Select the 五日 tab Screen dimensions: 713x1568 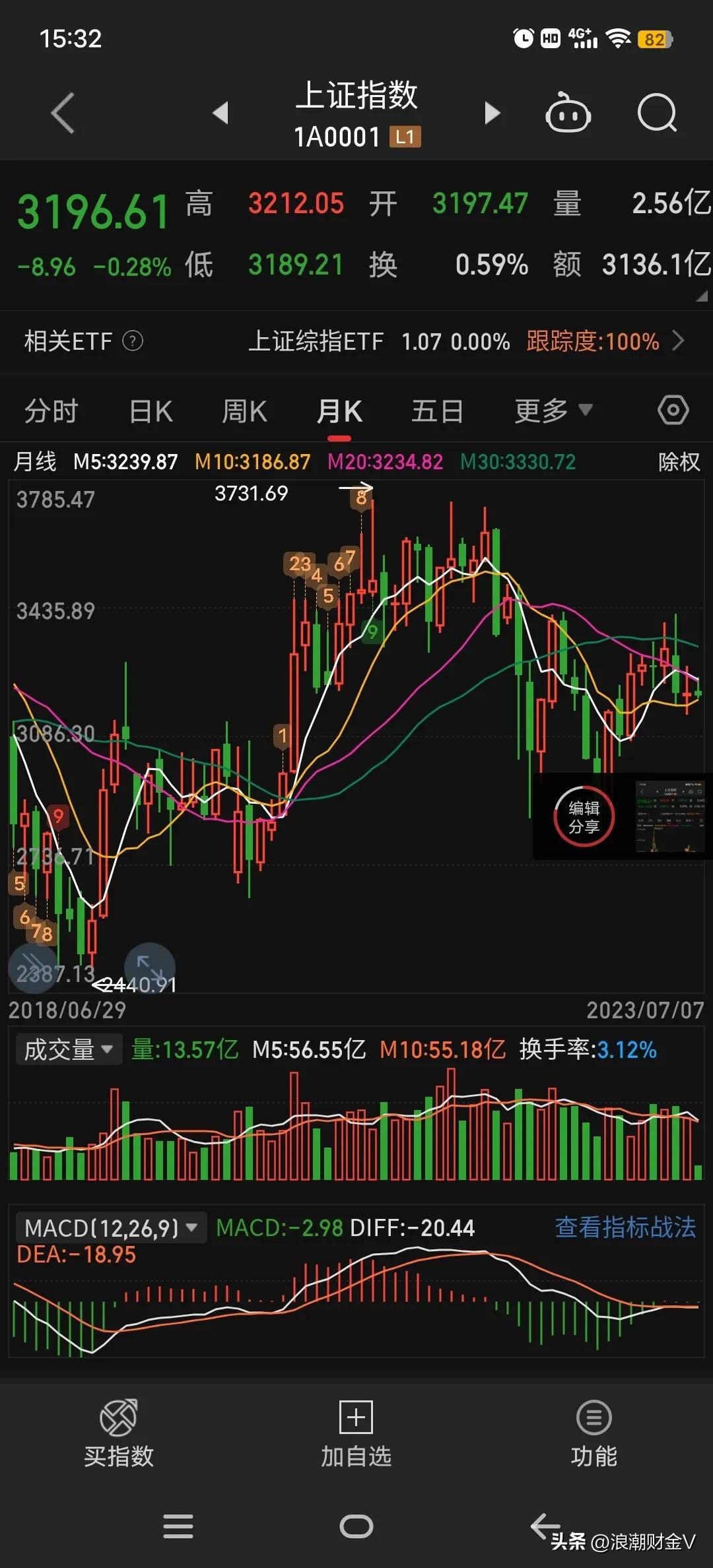(437, 411)
